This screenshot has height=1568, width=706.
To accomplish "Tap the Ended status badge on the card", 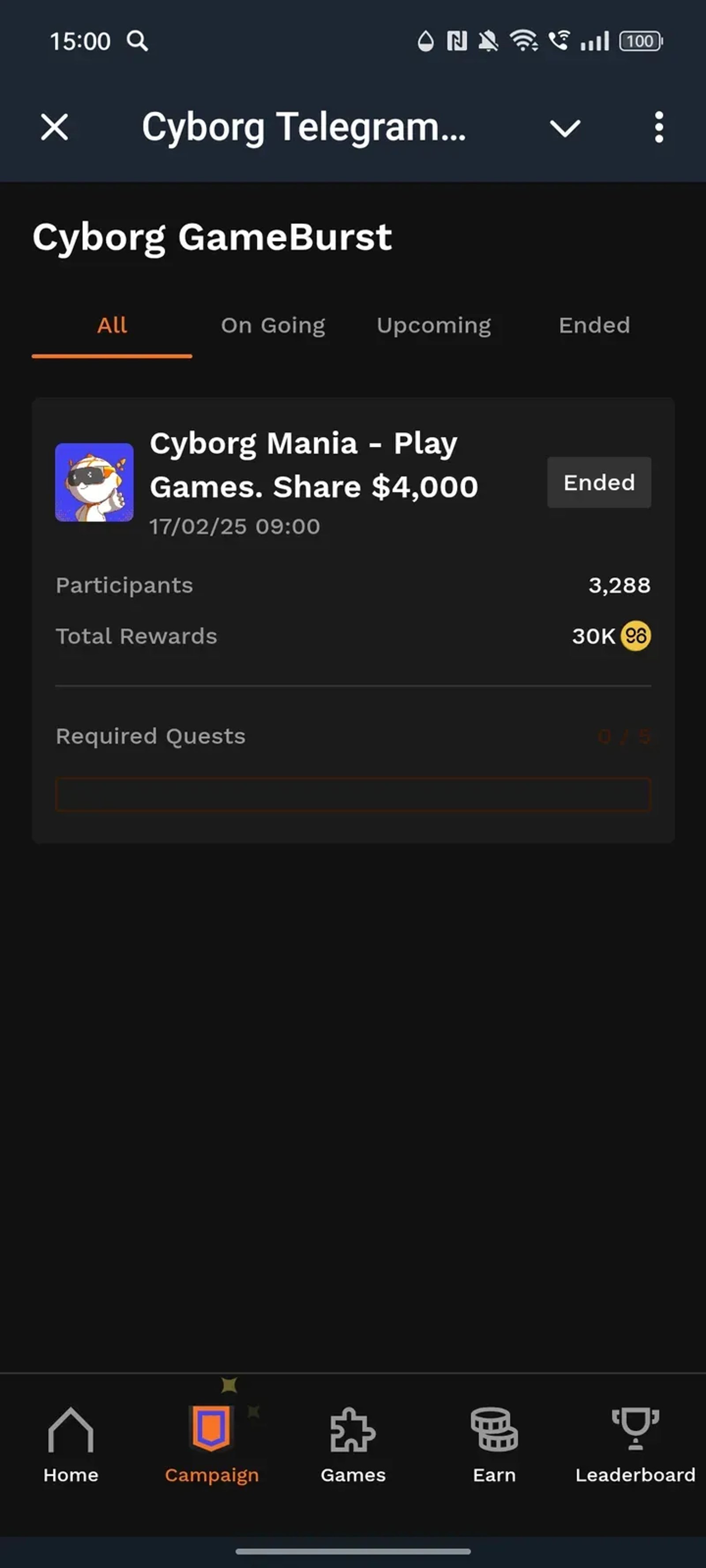I will (x=599, y=483).
